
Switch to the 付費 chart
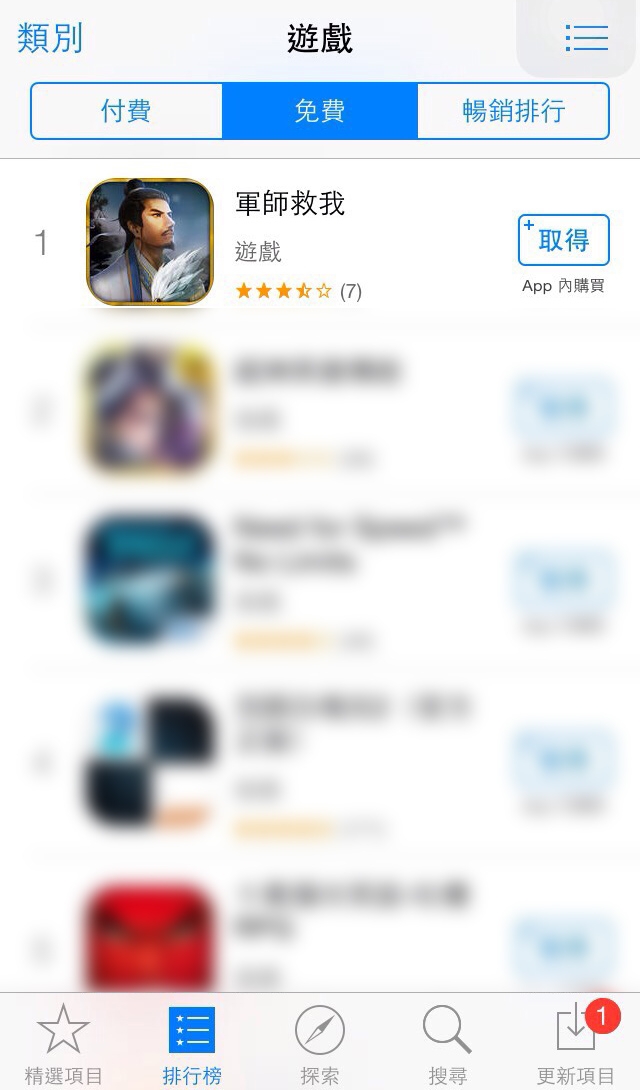[126, 111]
